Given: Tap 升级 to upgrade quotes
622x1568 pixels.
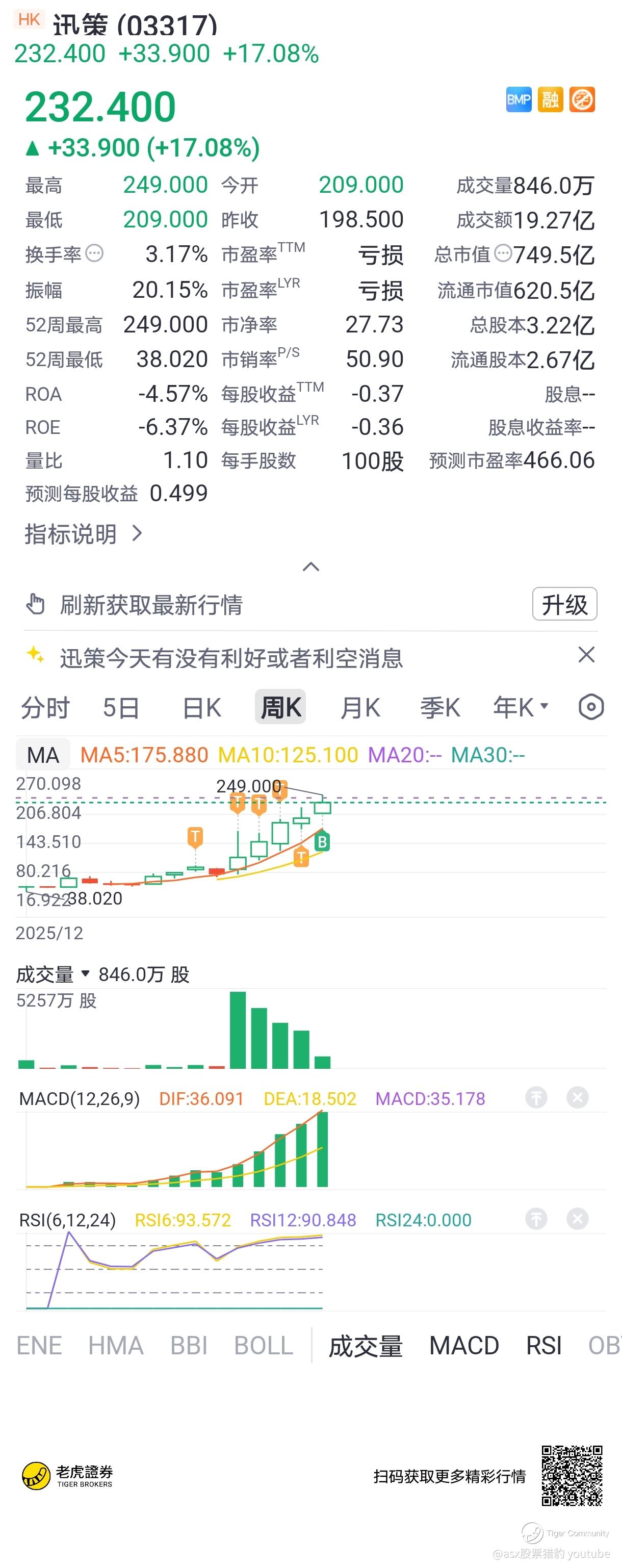Looking at the screenshot, I should (x=564, y=604).
